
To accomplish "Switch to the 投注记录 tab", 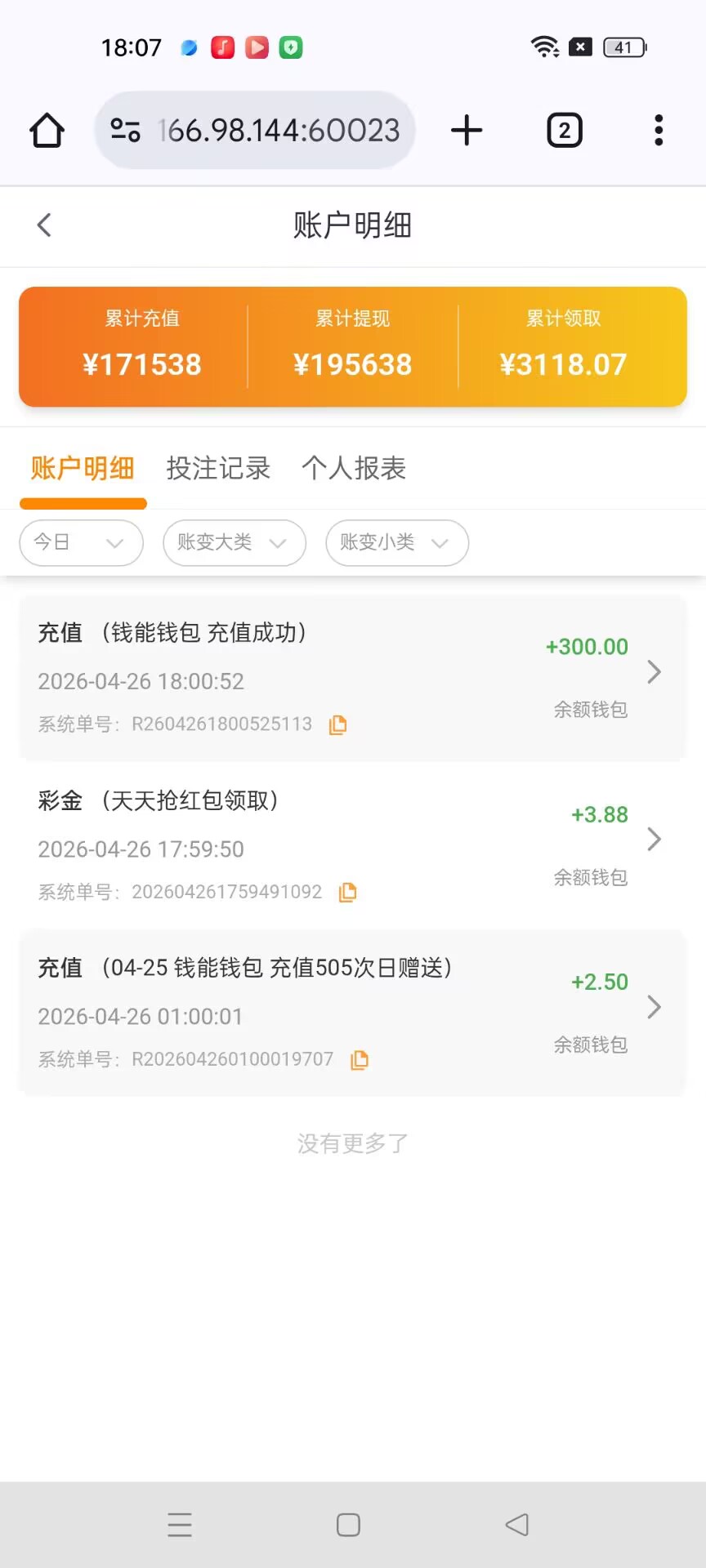I will click(218, 468).
